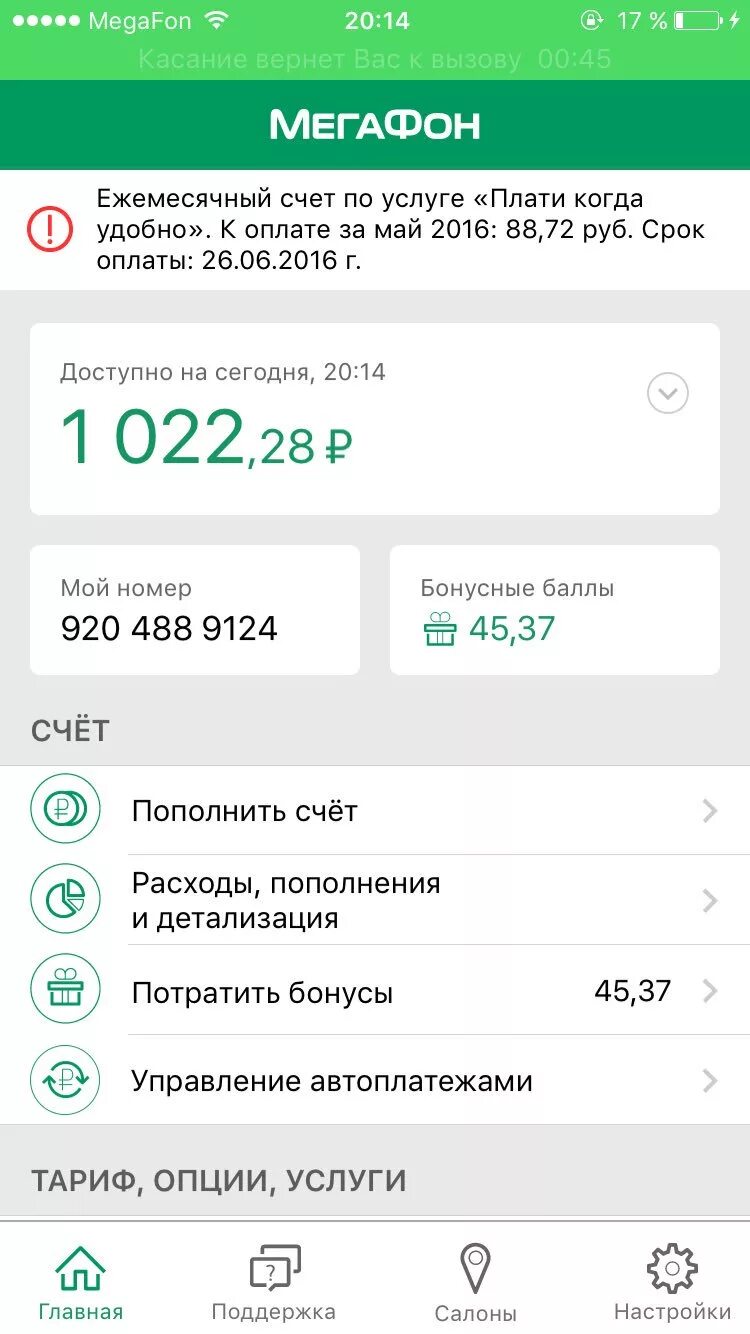Open the monthly bill payment notice

375,230
